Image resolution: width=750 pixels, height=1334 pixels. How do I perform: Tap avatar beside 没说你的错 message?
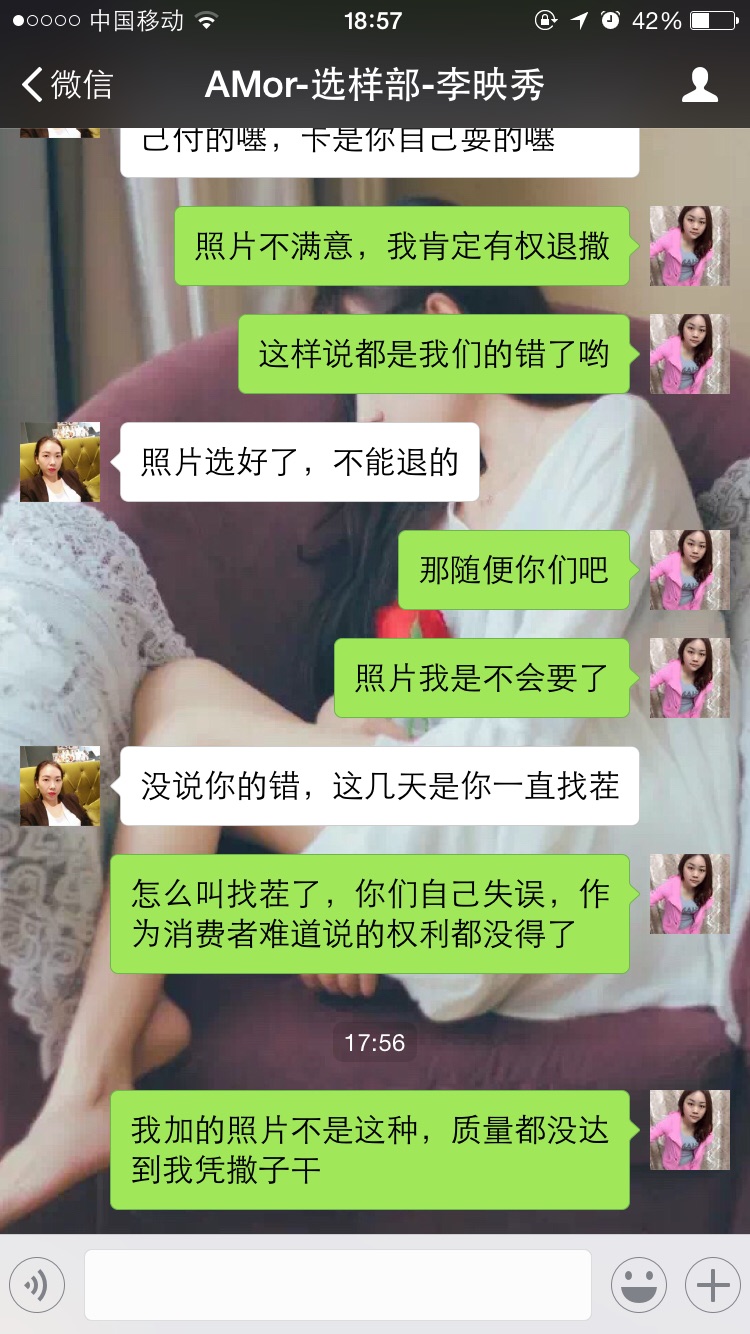coord(60,786)
